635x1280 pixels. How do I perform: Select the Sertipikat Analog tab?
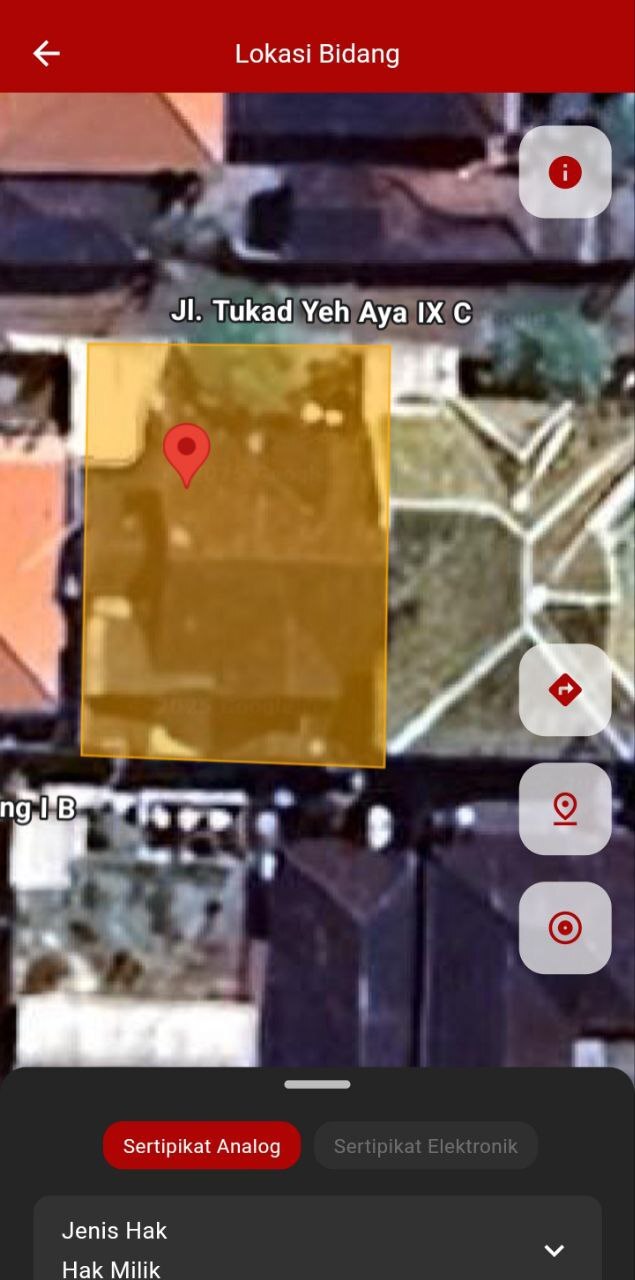click(202, 1146)
